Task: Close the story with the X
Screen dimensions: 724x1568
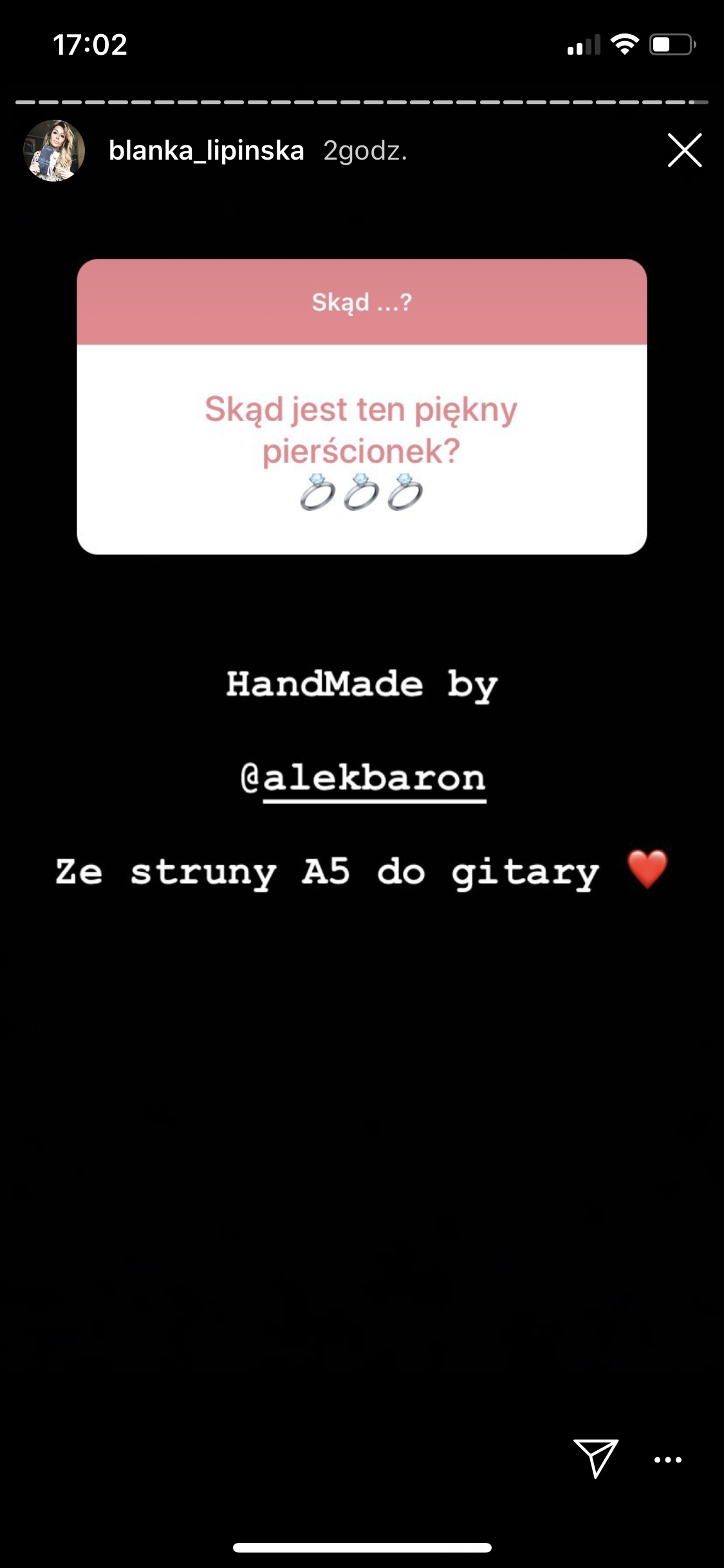Action: pyautogui.click(x=684, y=151)
